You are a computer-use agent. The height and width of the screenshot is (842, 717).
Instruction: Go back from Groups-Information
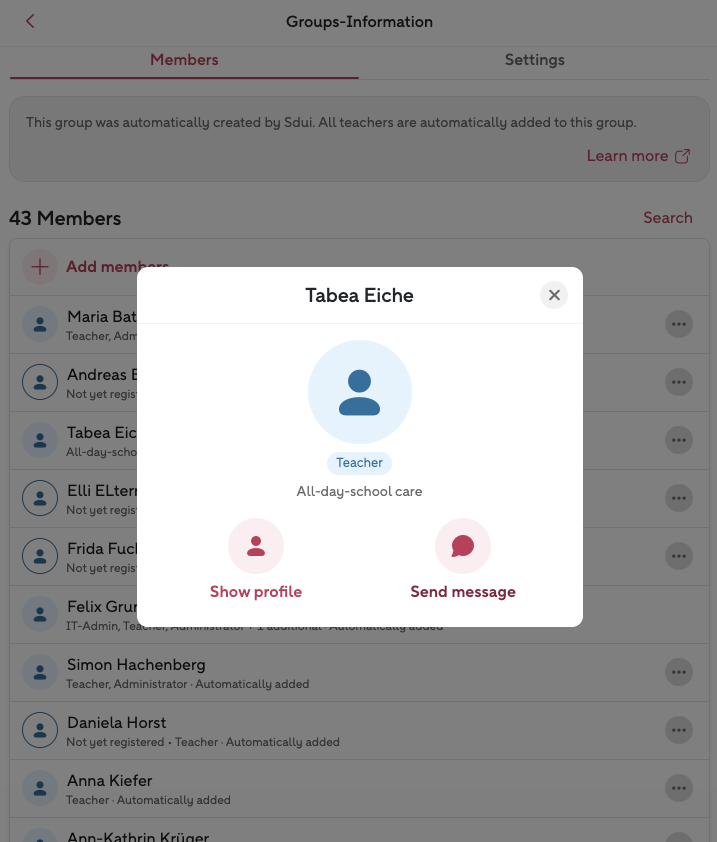tap(30, 21)
